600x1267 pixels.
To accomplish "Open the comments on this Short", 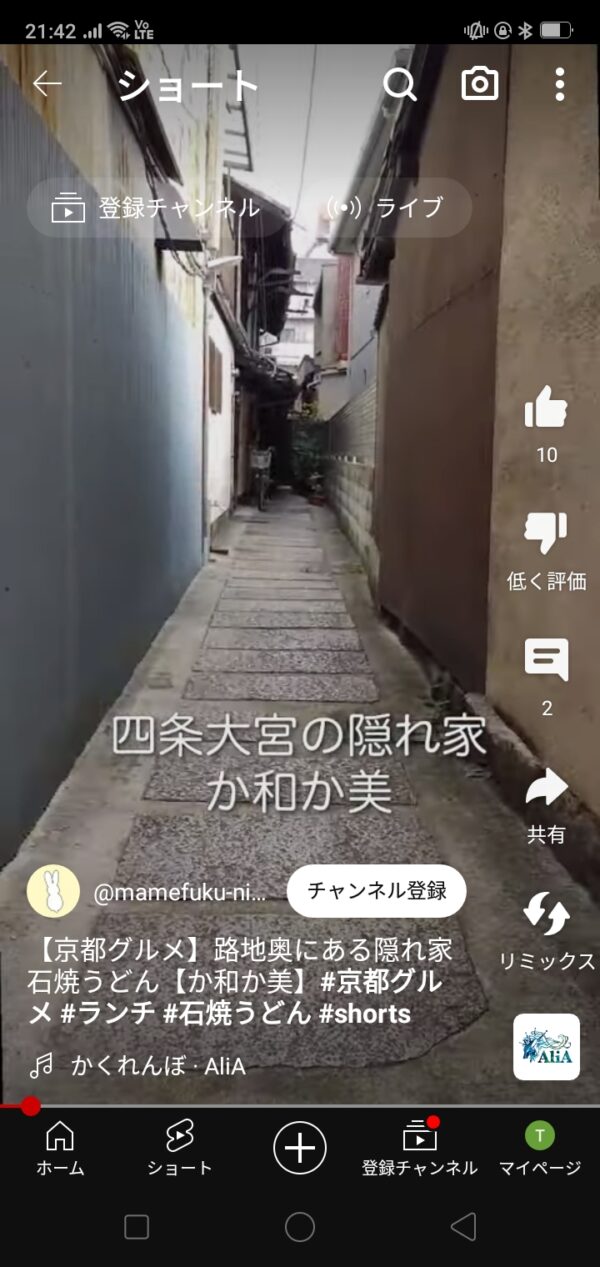I will pyautogui.click(x=546, y=660).
